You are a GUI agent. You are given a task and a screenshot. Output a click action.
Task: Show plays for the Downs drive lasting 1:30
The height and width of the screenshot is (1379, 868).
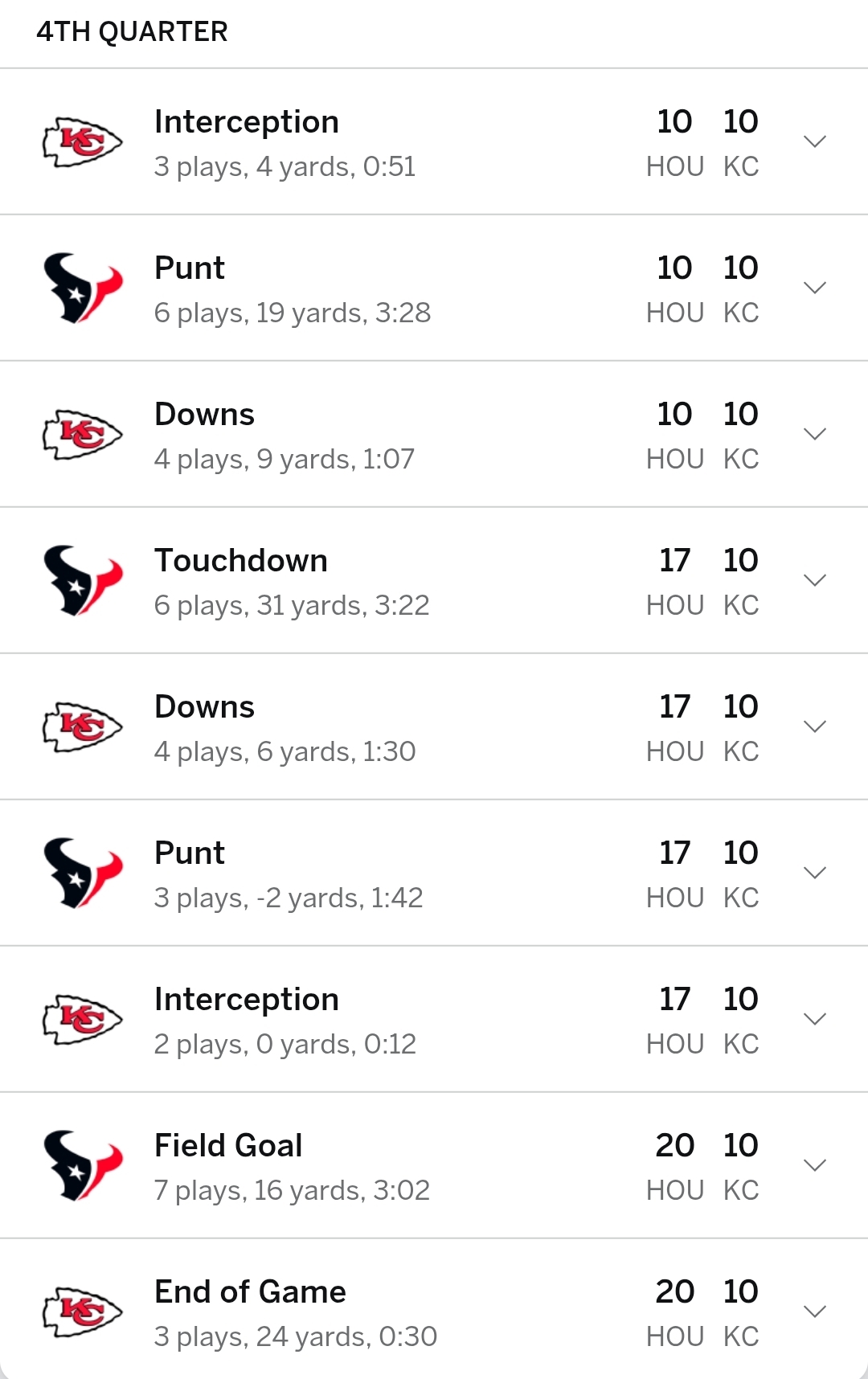[814, 727]
